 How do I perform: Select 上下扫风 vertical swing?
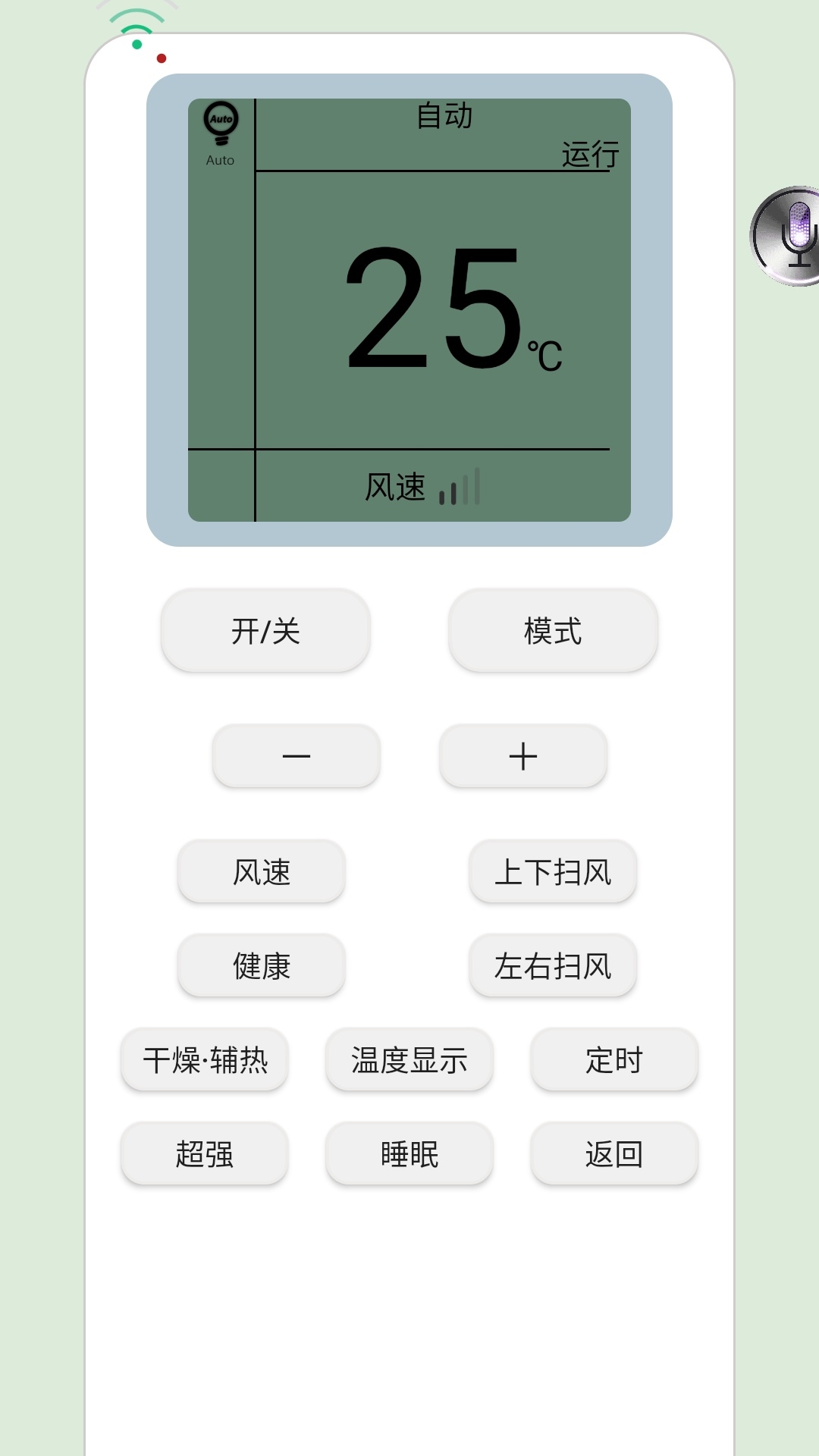click(x=552, y=872)
